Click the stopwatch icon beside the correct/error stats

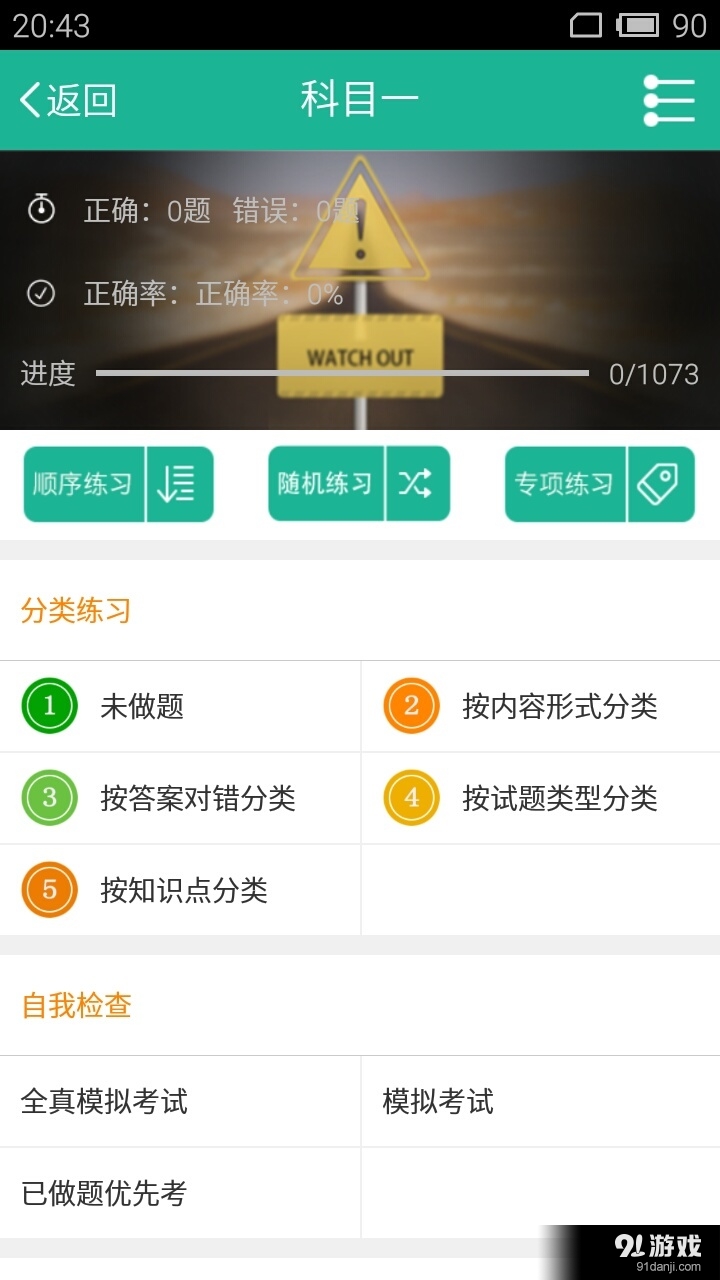(x=41, y=210)
